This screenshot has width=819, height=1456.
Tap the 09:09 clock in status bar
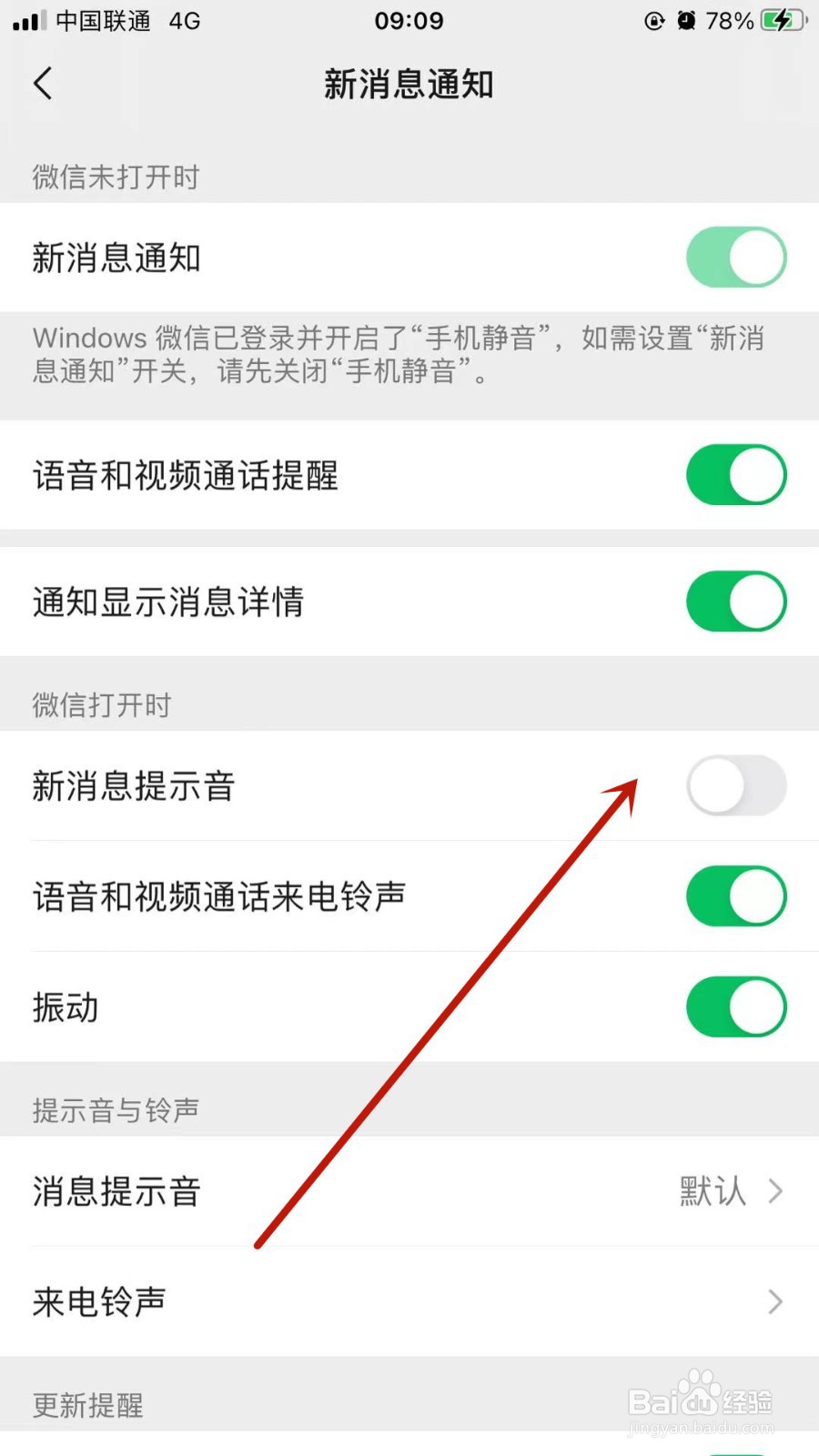[x=409, y=20]
